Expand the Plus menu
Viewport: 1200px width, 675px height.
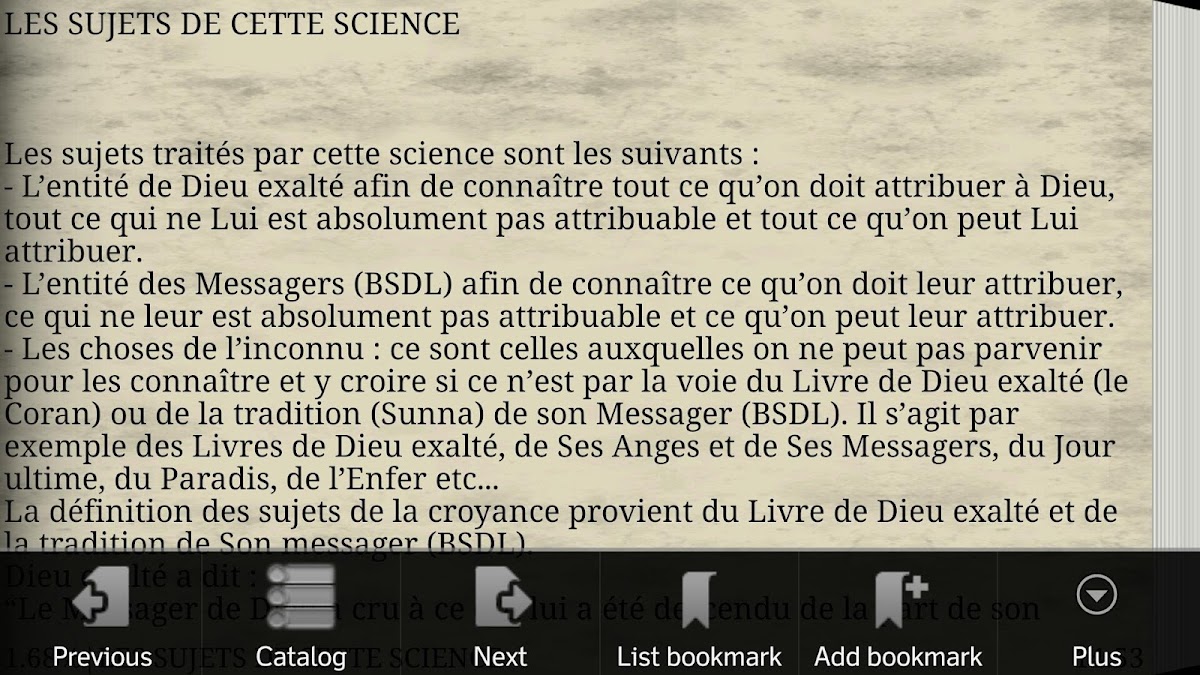pyautogui.click(x=1096, y=613)
